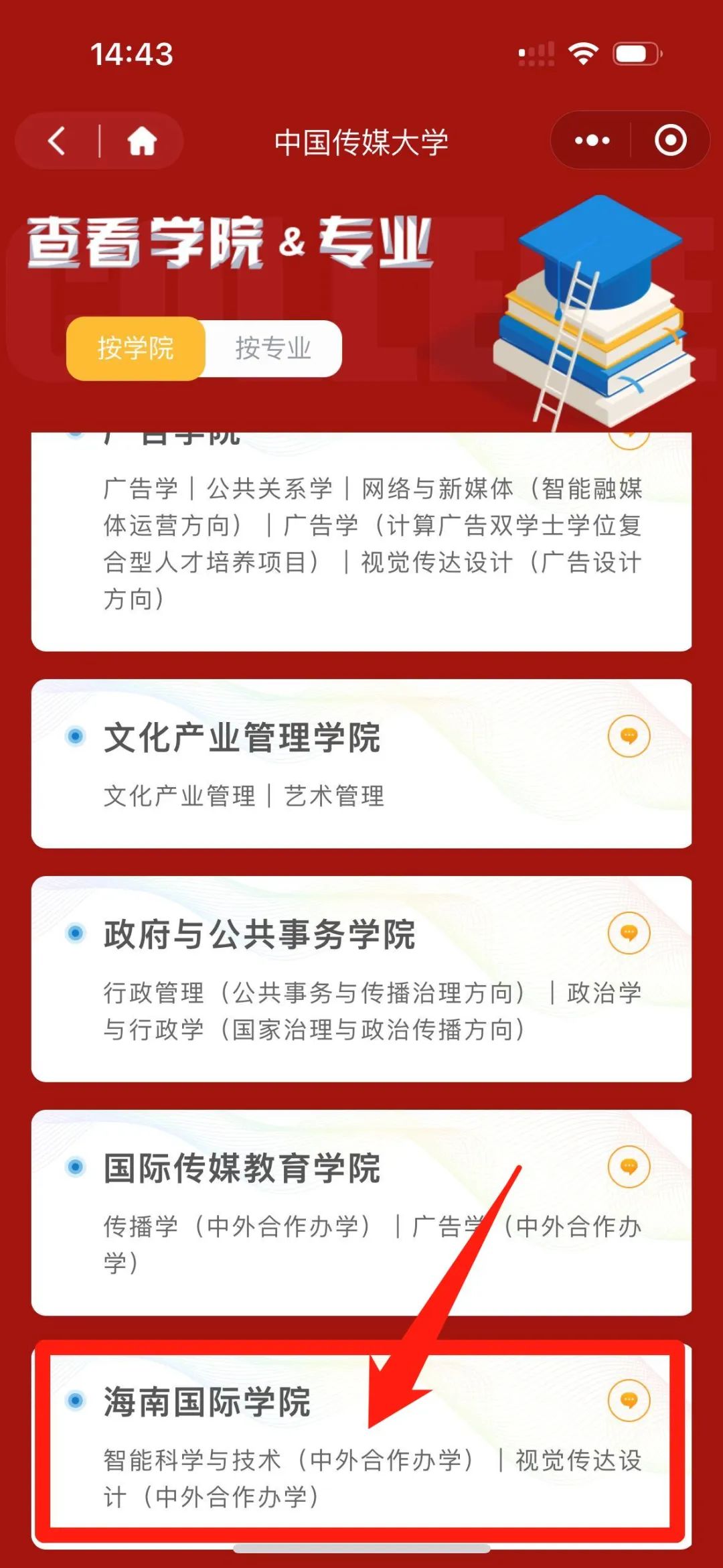Close the mini program with the circle button

[x=670, y=141]
